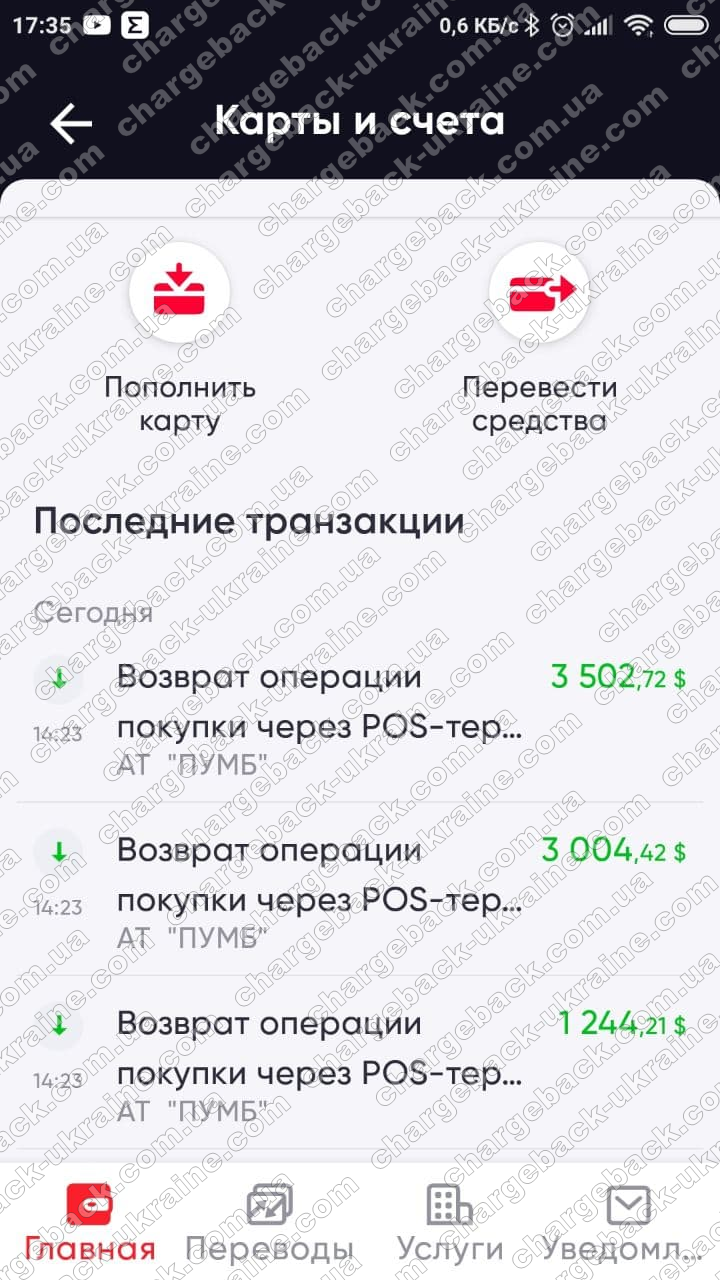Open the Уведомления envelope icon
The height and width of the screenshot is (1280, 720).
(628, 1204)
